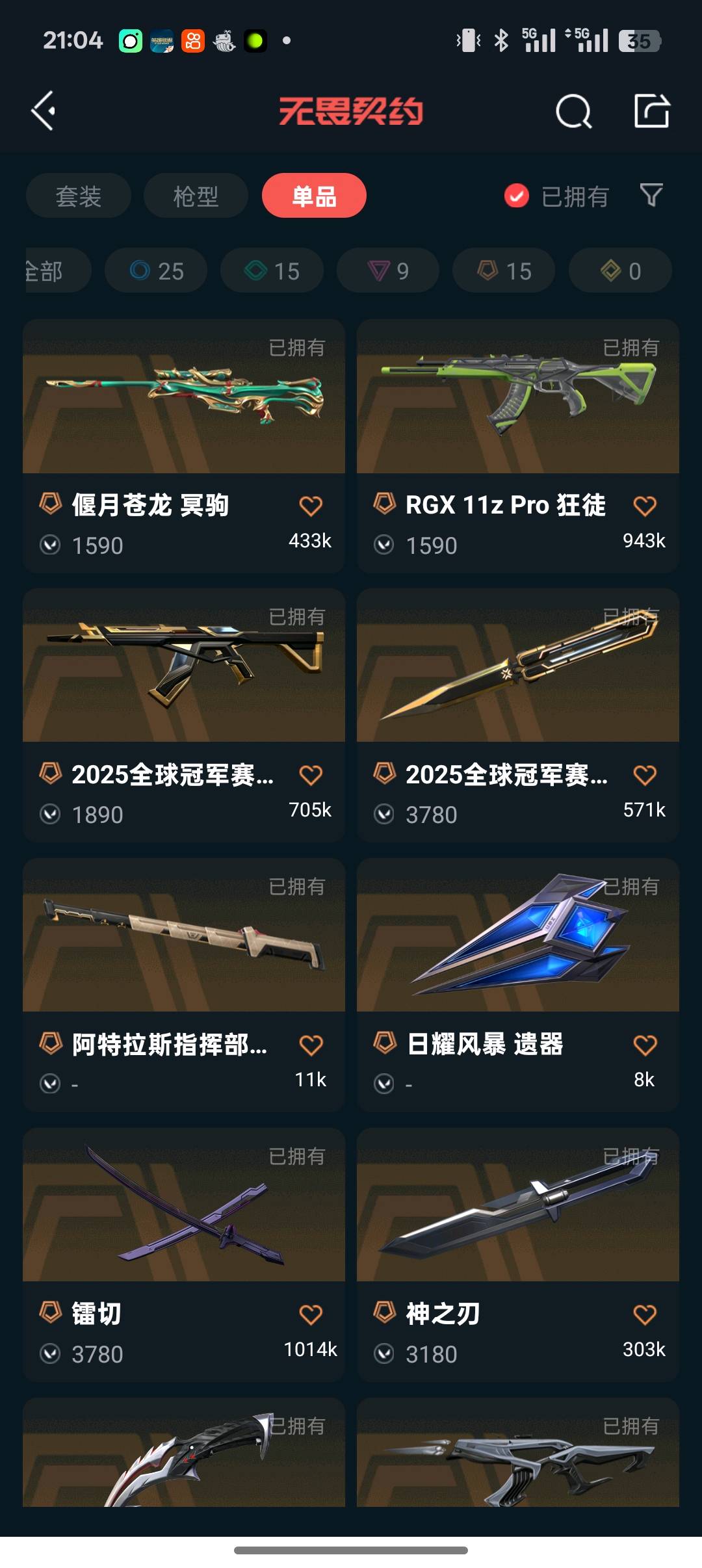Select the 单品 tab
The image size is (702, 1568).
point(314,196)
